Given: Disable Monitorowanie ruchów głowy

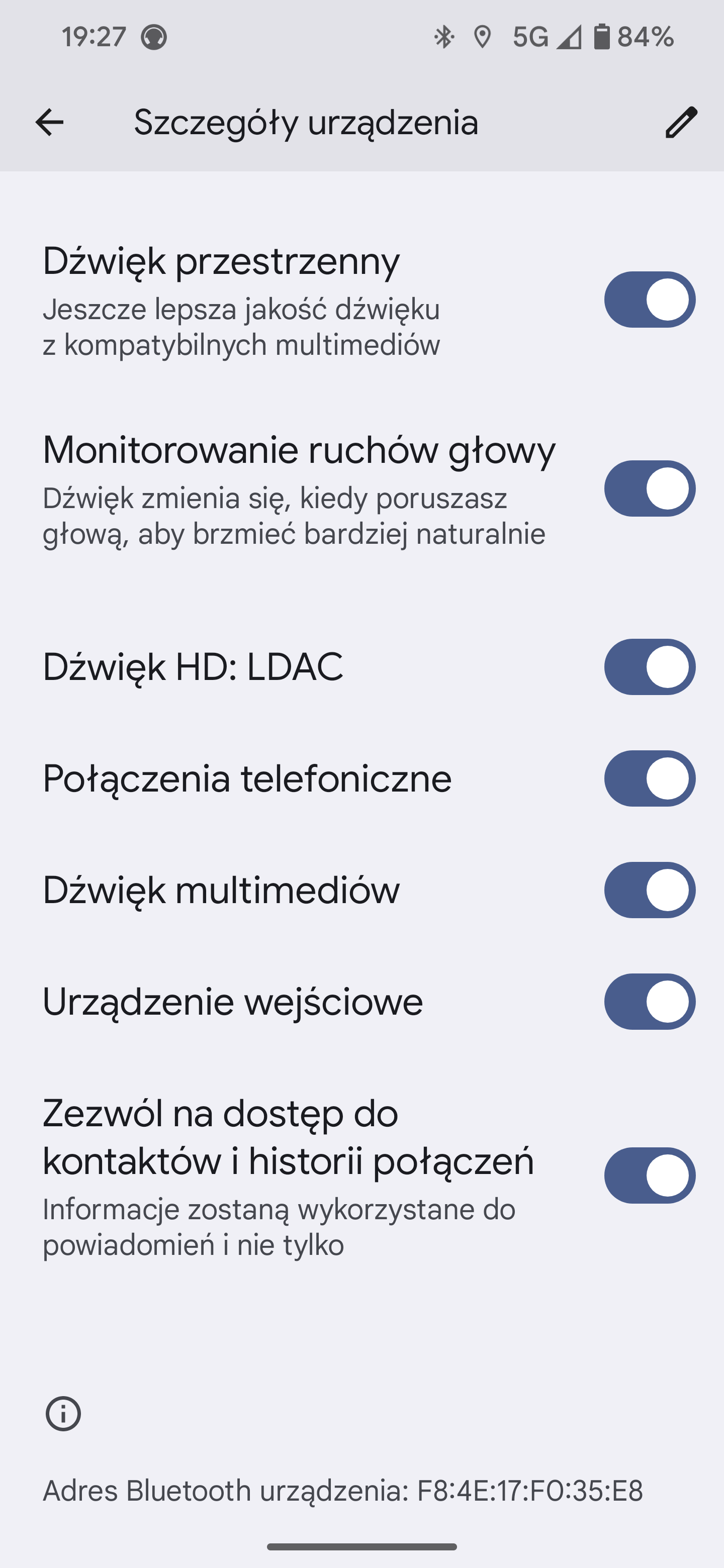Looking at the screenshot, I should click(649, 488).
